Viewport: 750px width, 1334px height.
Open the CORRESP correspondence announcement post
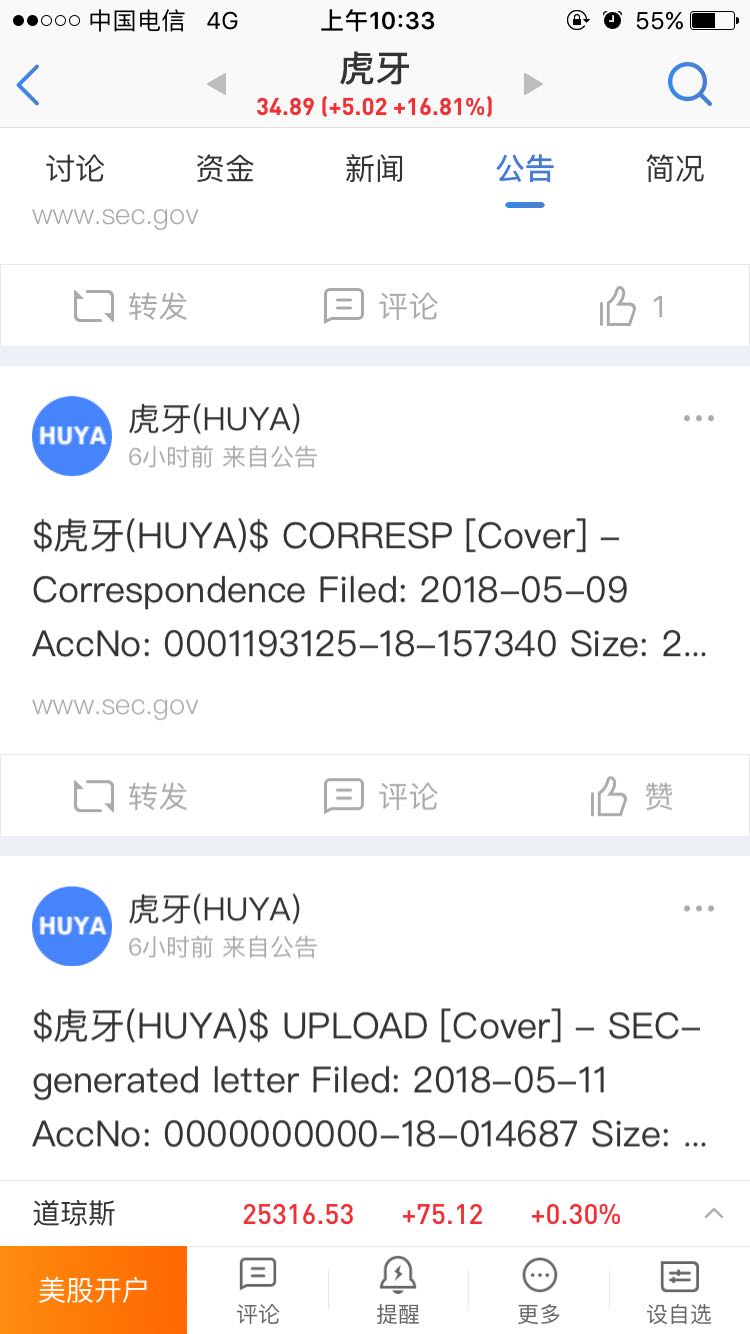(x=370, y=590)
